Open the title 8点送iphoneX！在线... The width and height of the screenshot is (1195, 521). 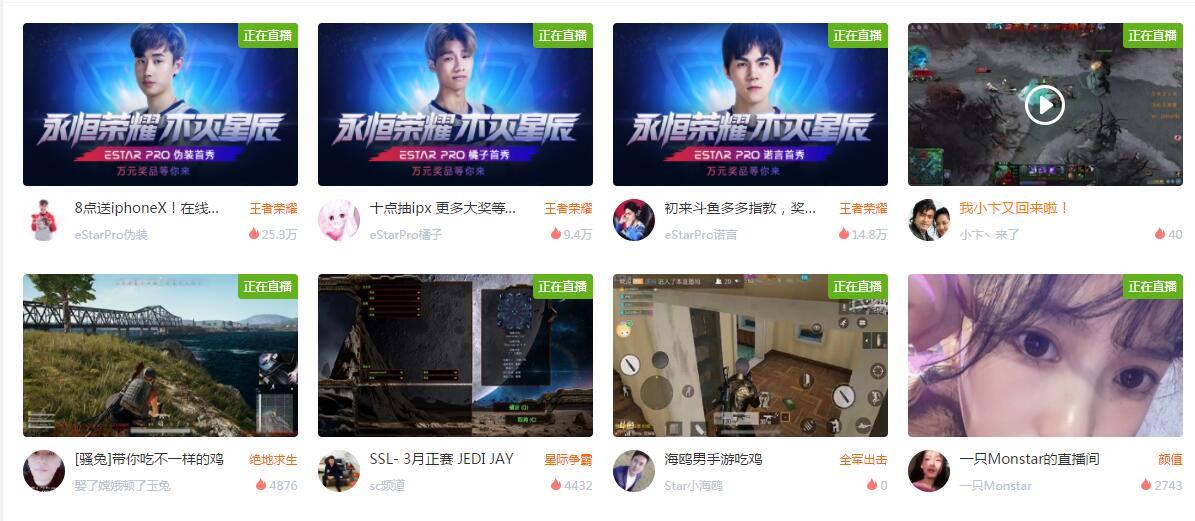[147, 209]
